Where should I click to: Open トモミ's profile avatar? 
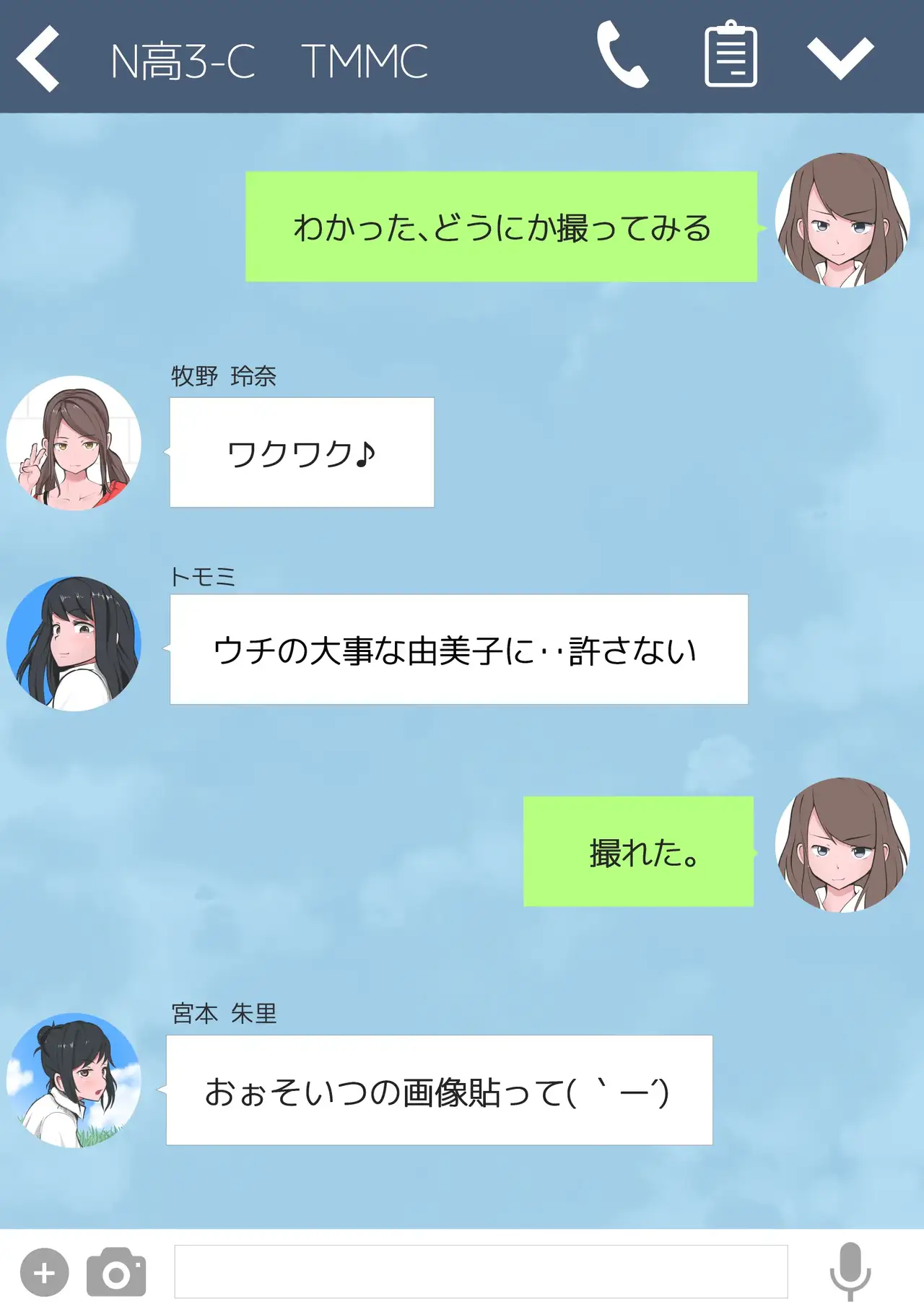74,643
